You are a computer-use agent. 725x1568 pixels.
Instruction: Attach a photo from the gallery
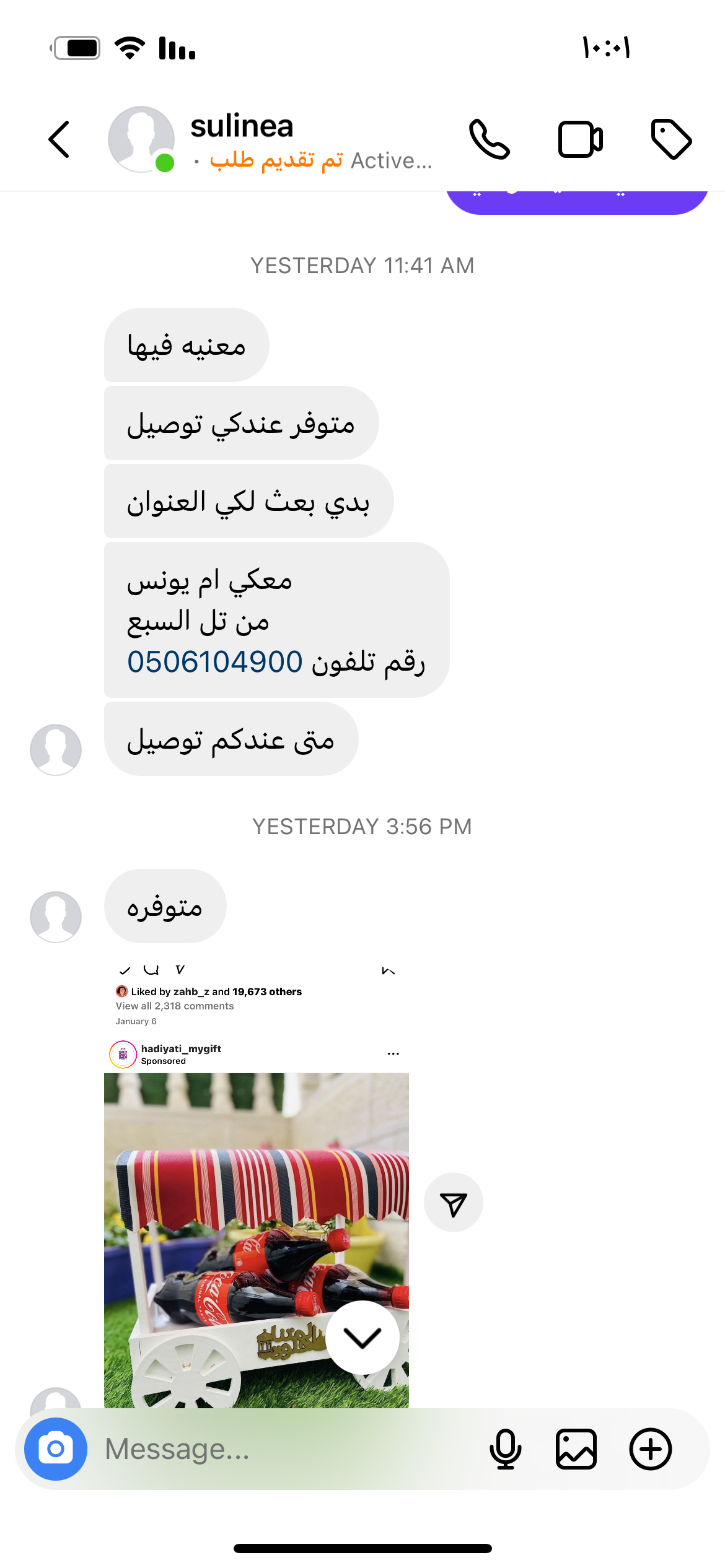(576, 1449)
